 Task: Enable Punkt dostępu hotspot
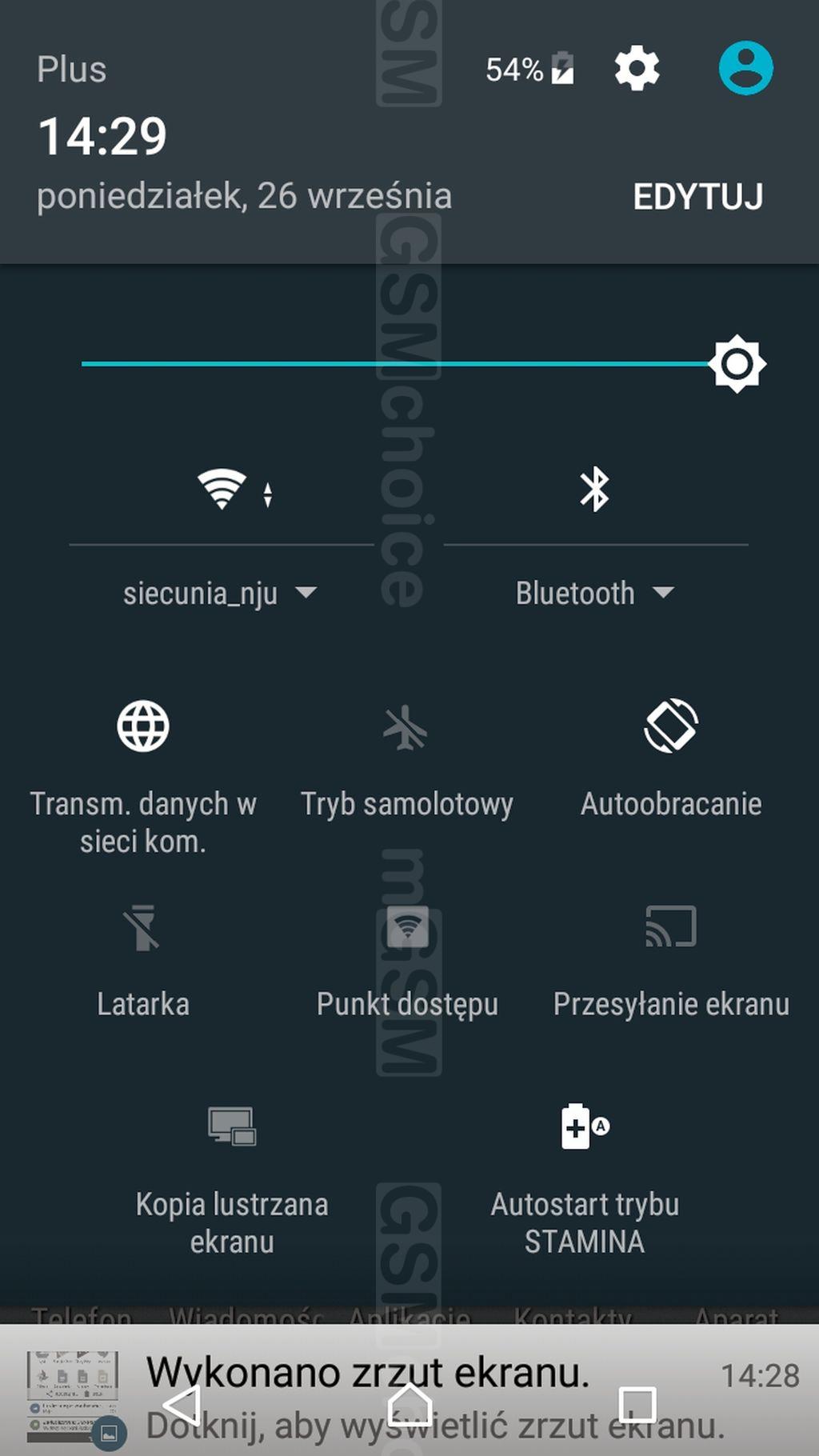407,960
